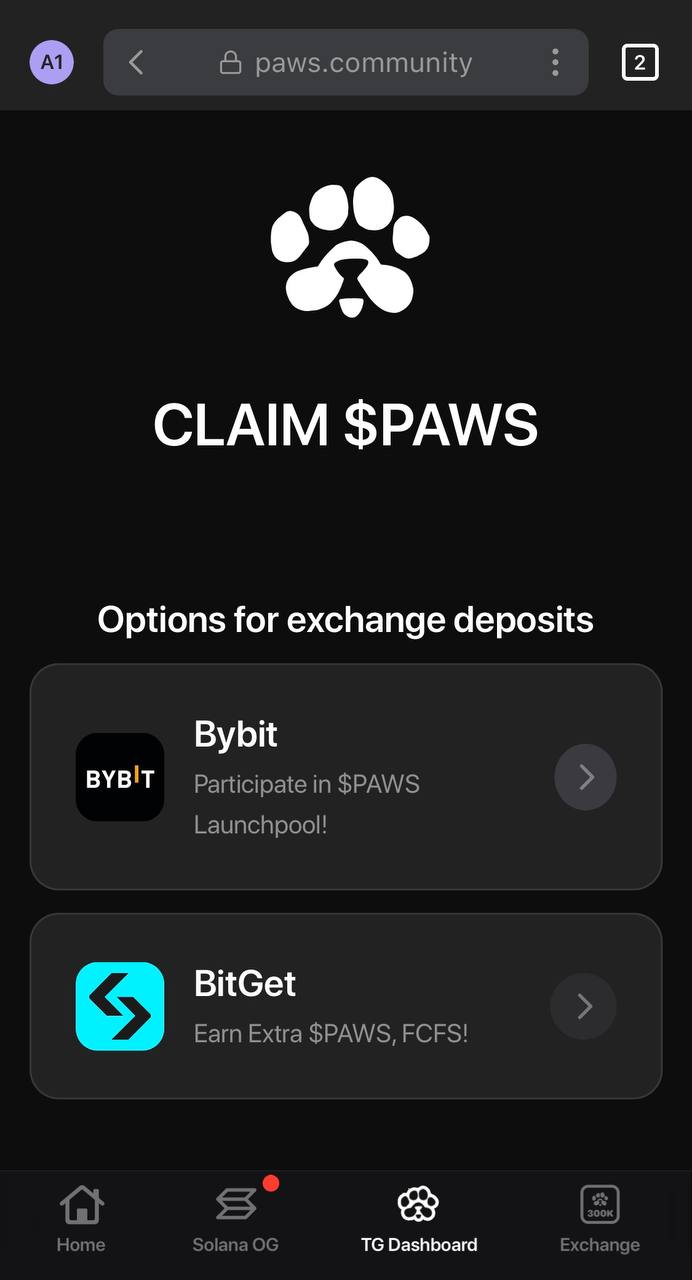Open the tab switcher showing 2 tabs
The height and width of the screenshot is (1280, 692).
click(640, 63)
